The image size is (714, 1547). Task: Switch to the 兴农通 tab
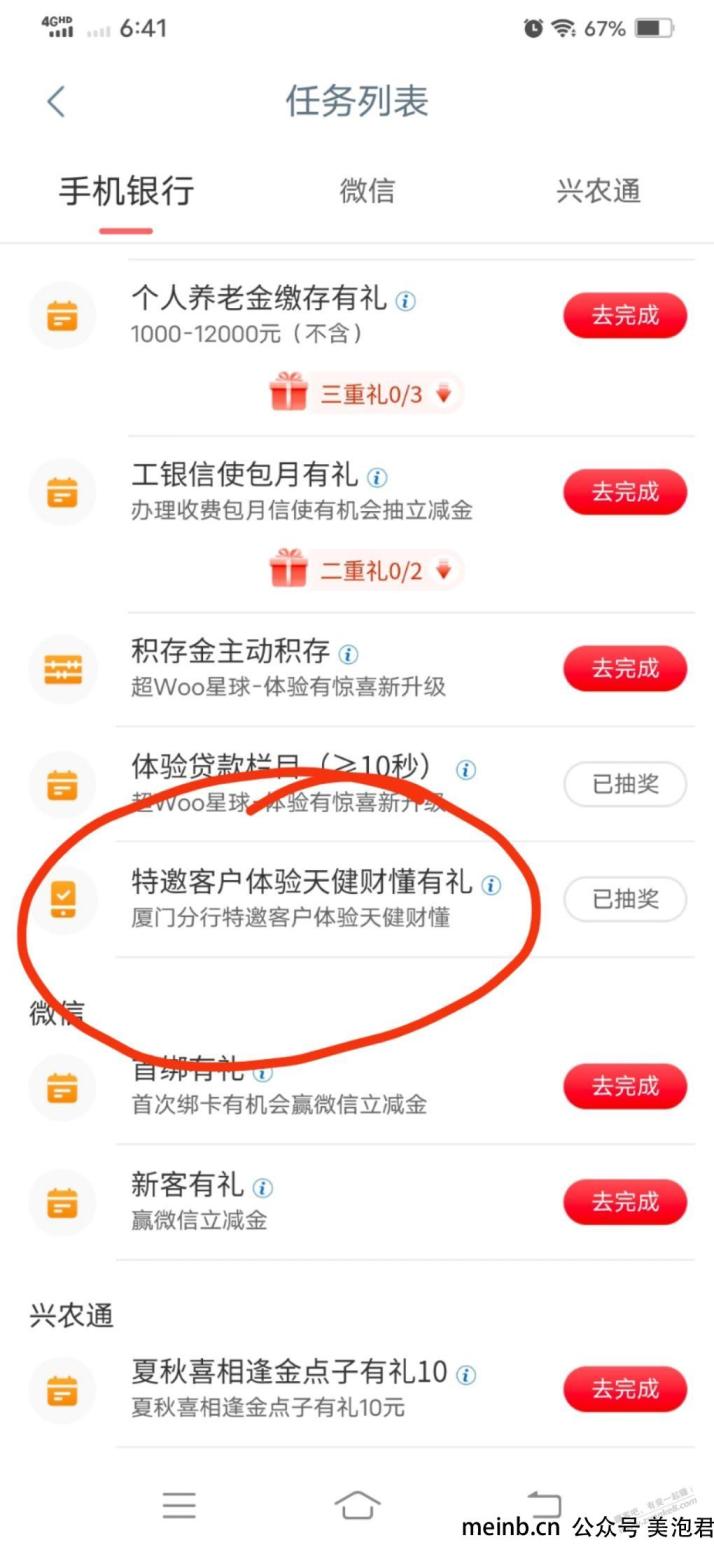coord(598,190)
